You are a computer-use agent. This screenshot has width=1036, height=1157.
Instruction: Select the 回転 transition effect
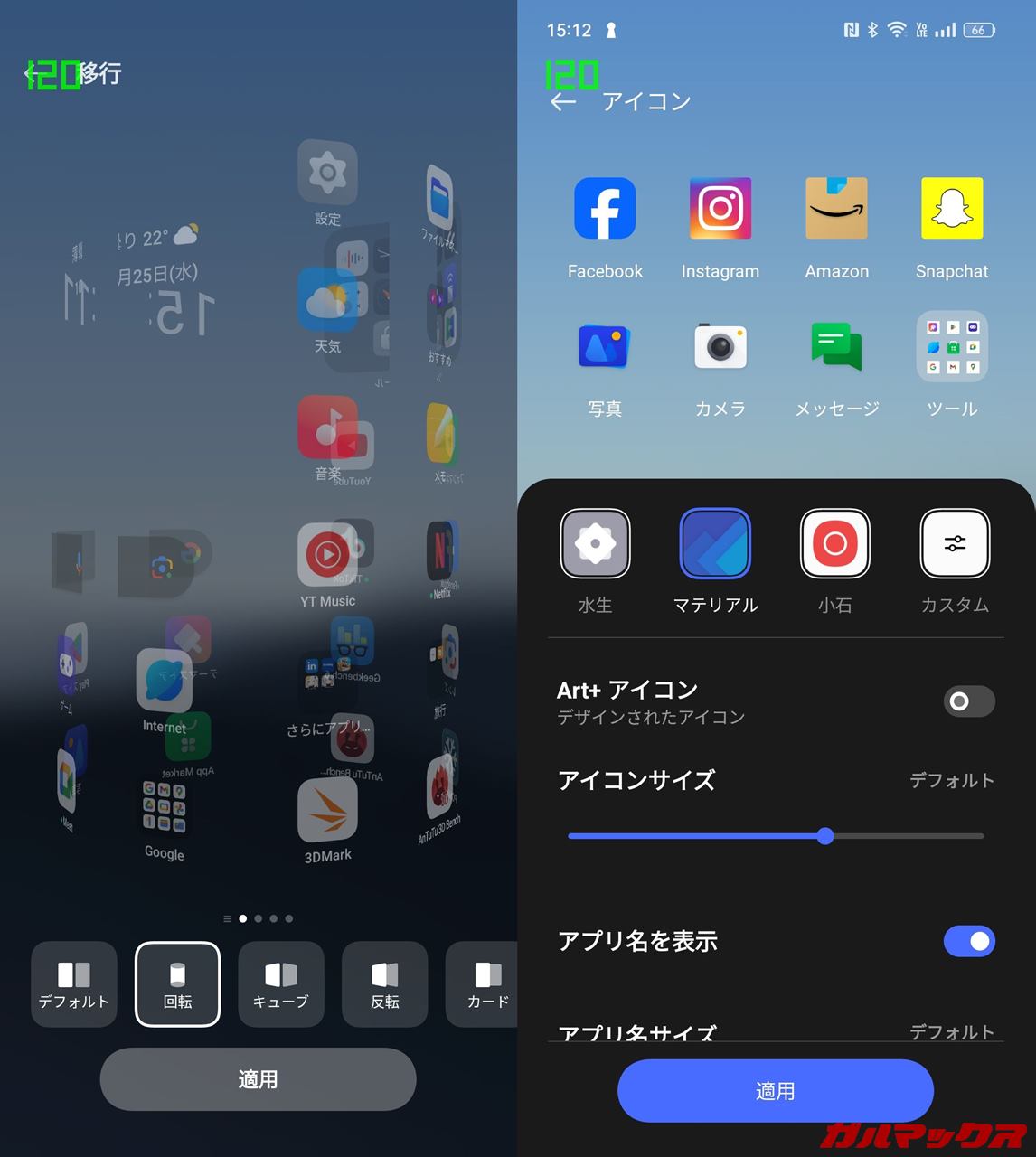click(177, 983)
